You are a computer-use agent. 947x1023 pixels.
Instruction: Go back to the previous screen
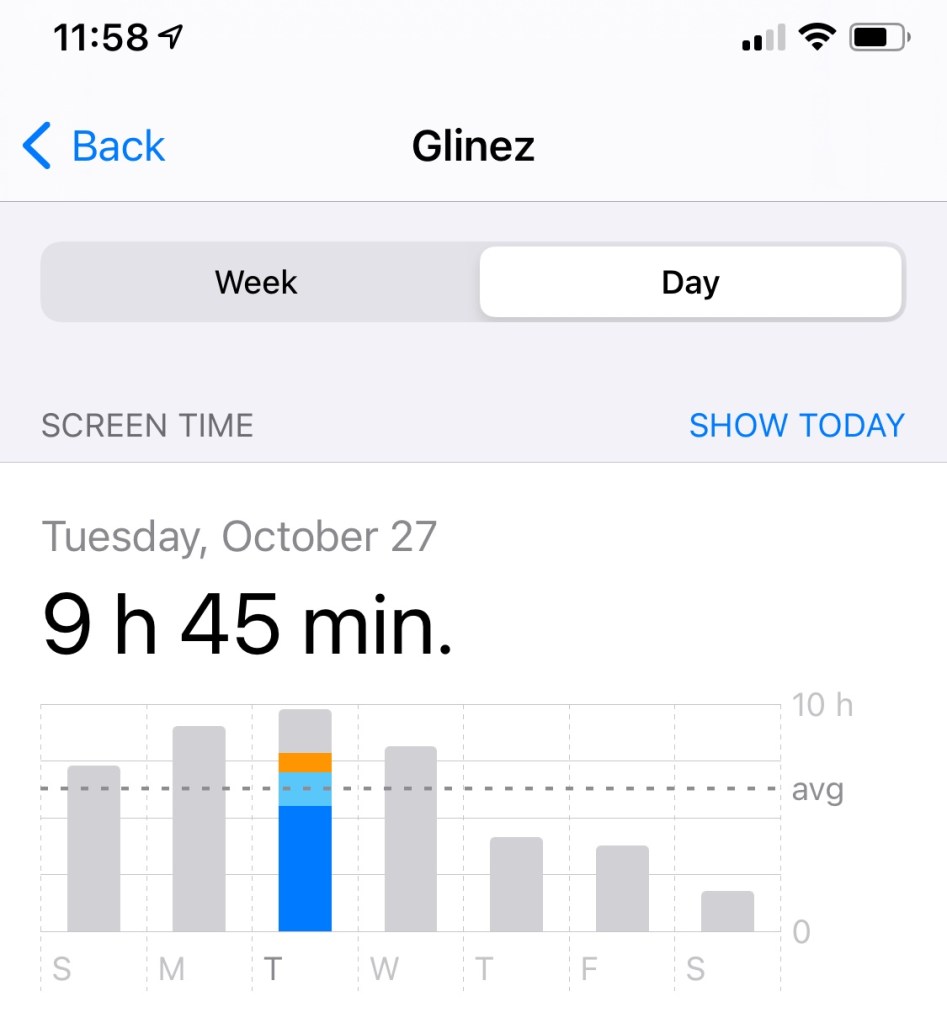(95, 147)
